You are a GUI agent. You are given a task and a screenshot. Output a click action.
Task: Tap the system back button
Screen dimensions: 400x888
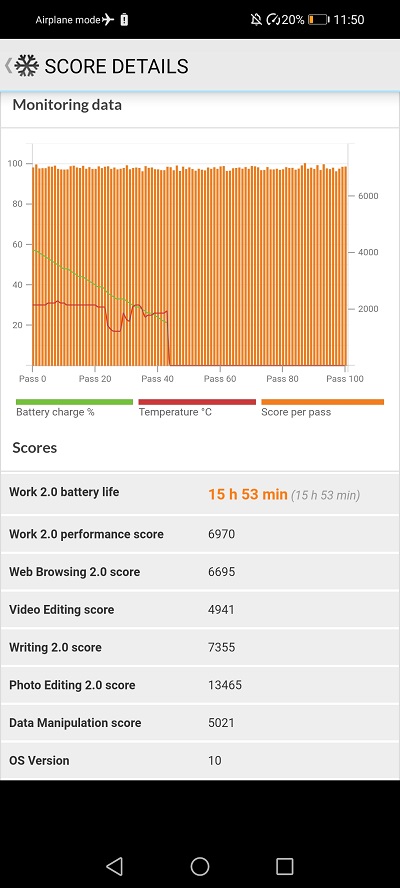click(x=114, y=866)
